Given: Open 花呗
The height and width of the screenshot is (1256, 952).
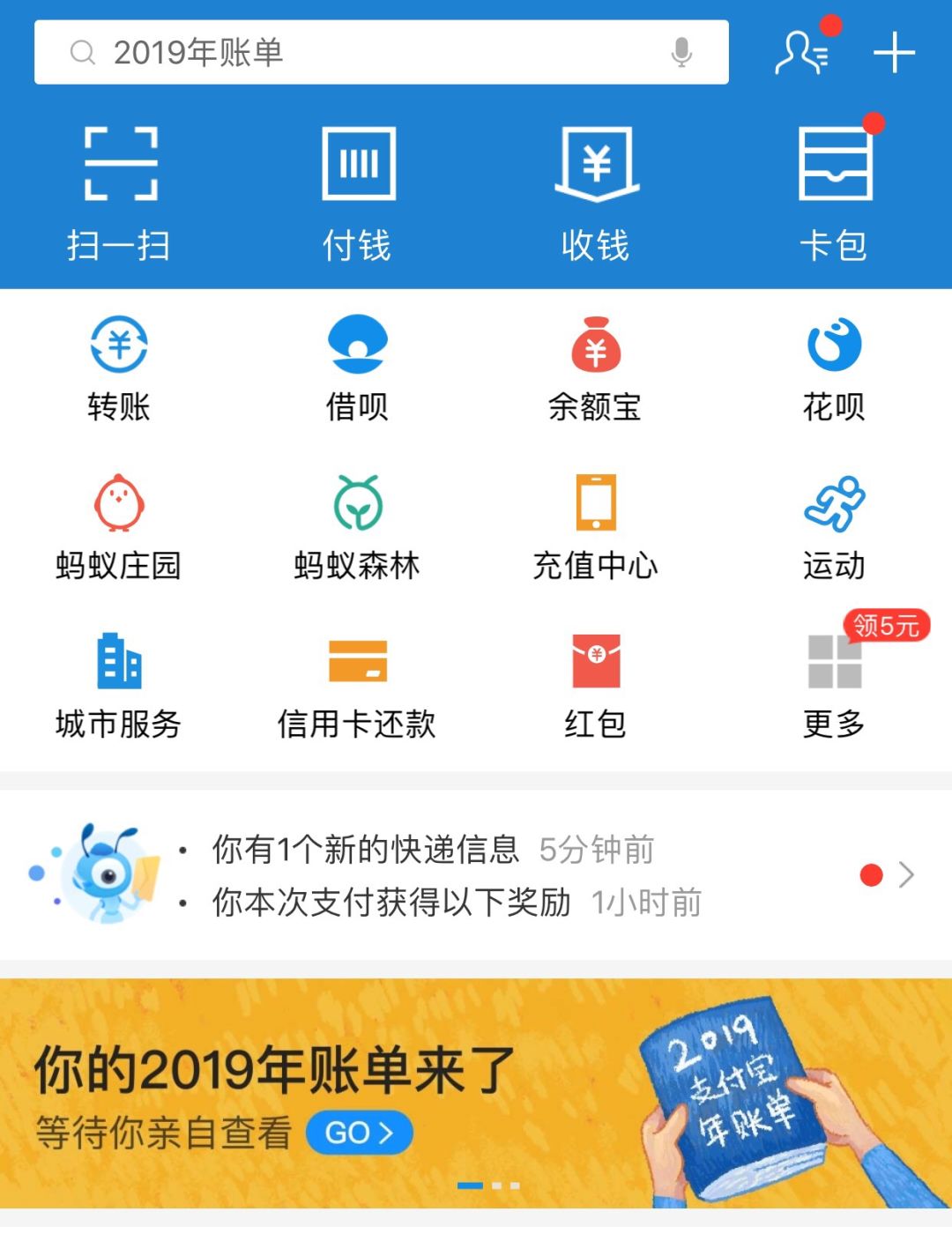Looking at the screenshot, I should pos(834,370).
